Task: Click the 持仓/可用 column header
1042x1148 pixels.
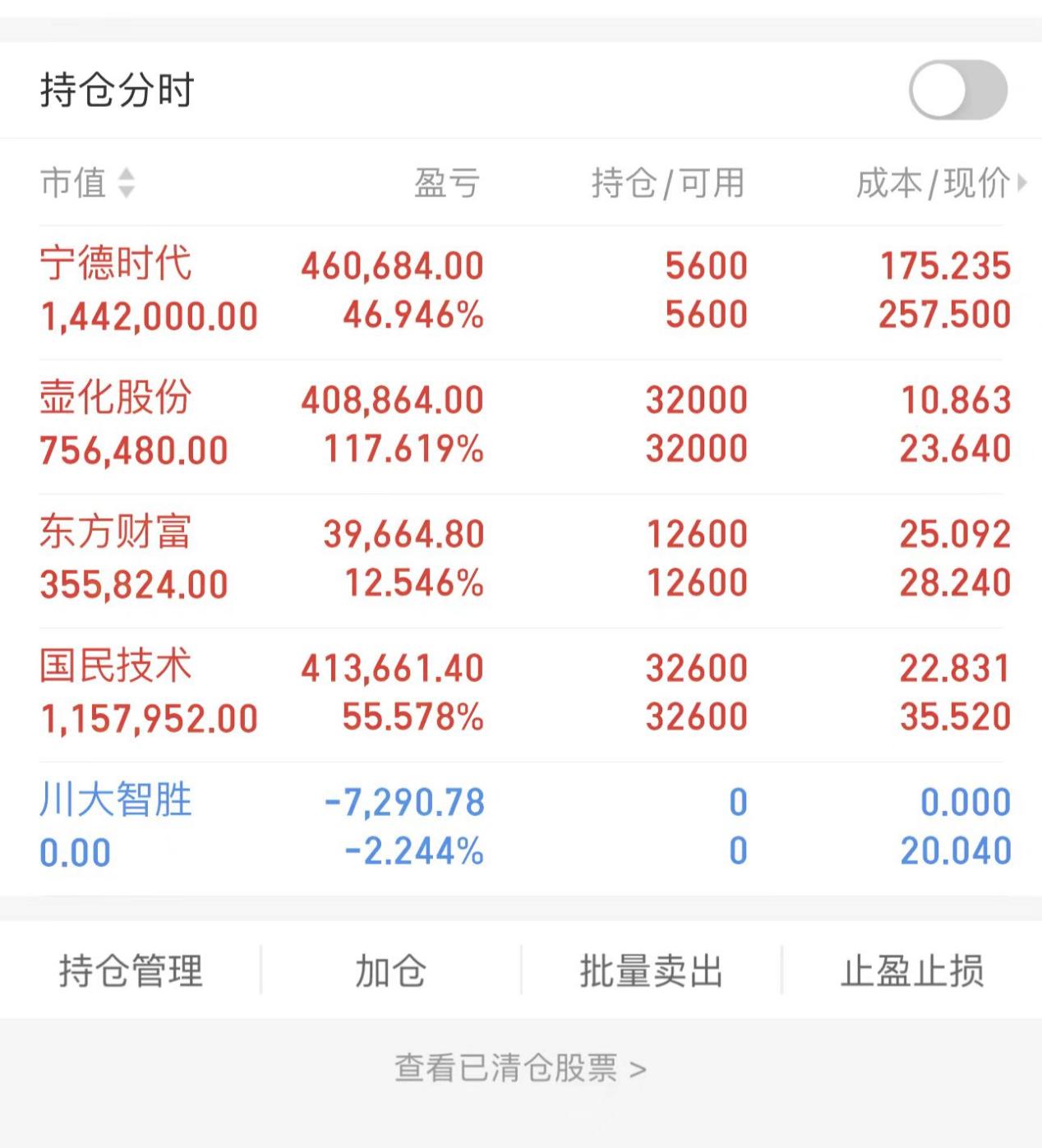Action: [667, 182]
